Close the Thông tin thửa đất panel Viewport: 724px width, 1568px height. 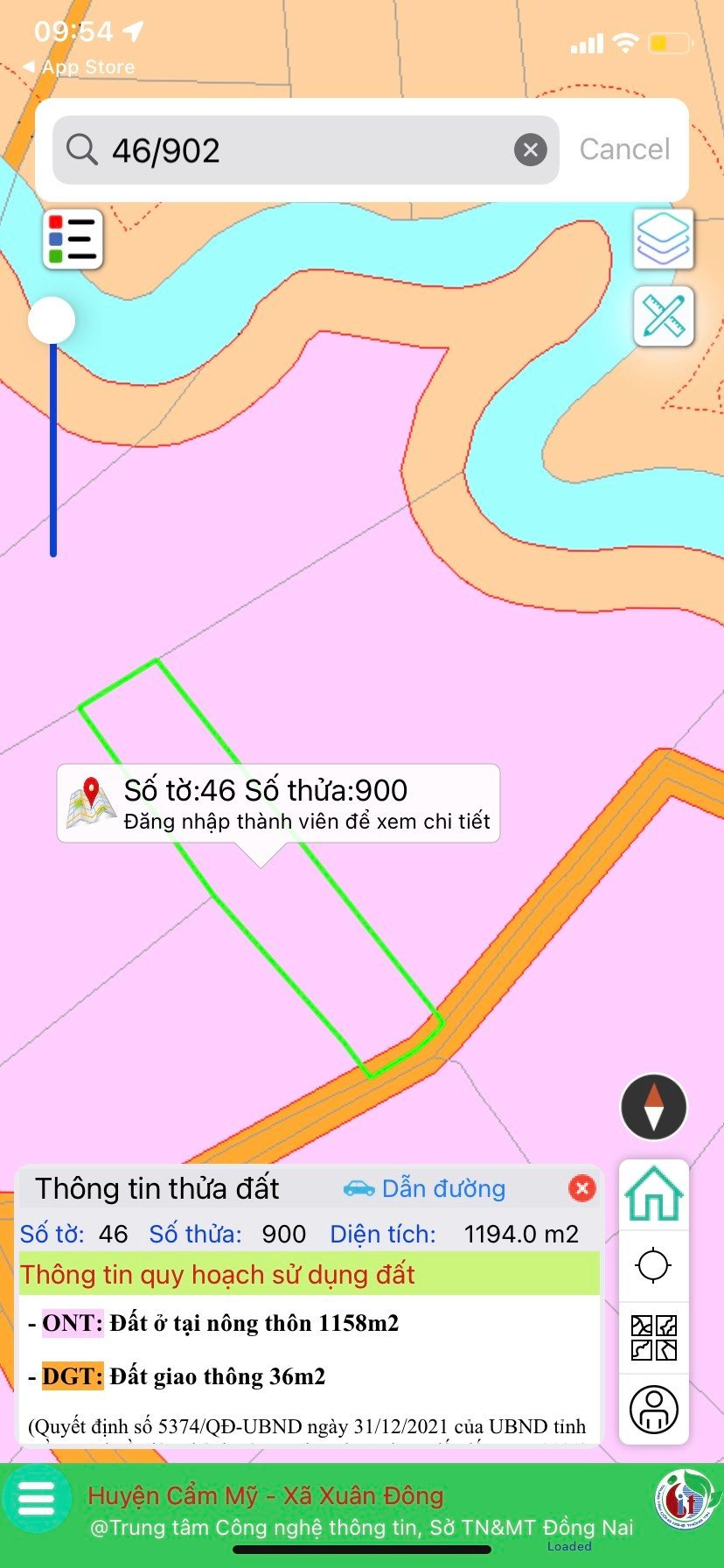[581, 1188]
